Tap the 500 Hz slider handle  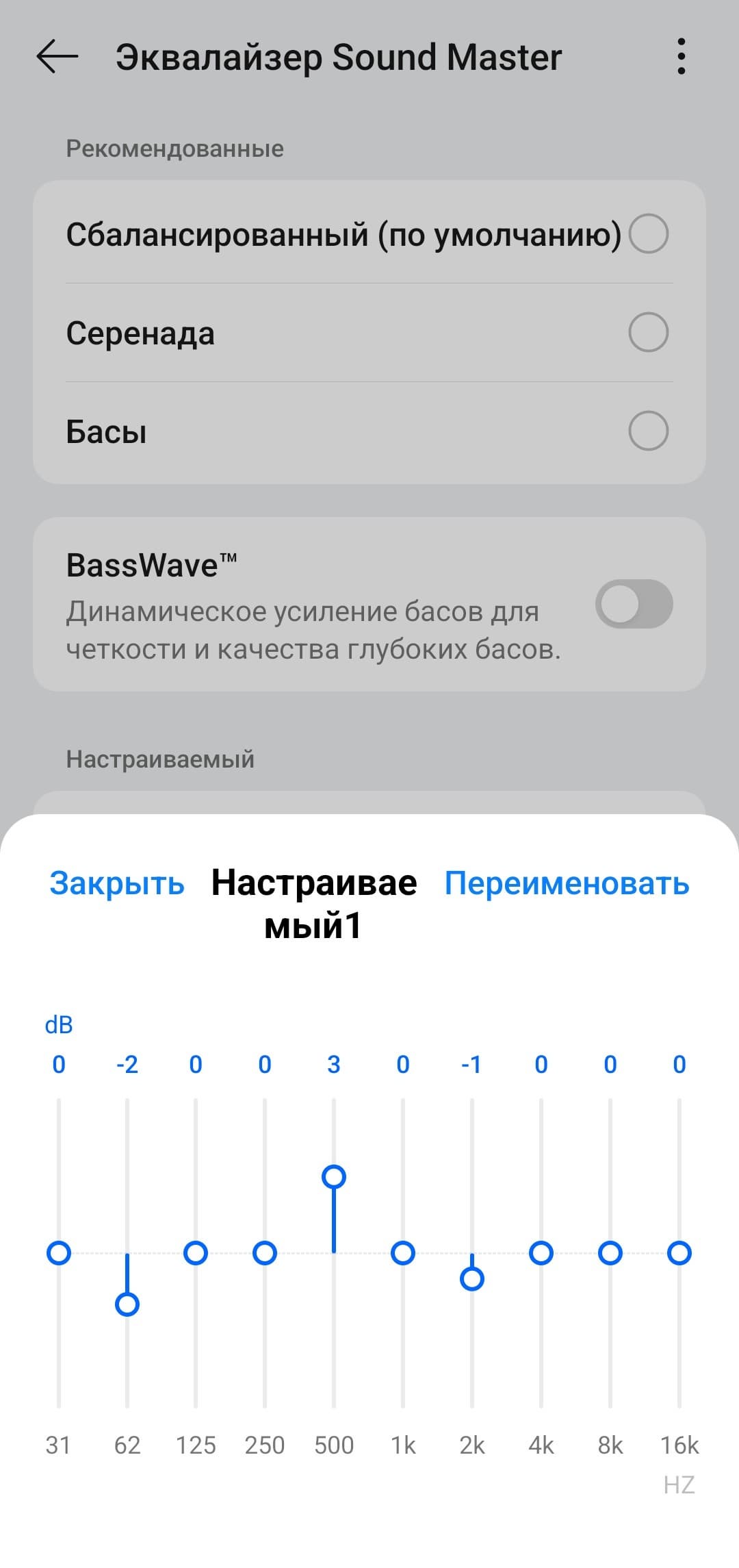pyautogui.click(x=334, y=1177)
